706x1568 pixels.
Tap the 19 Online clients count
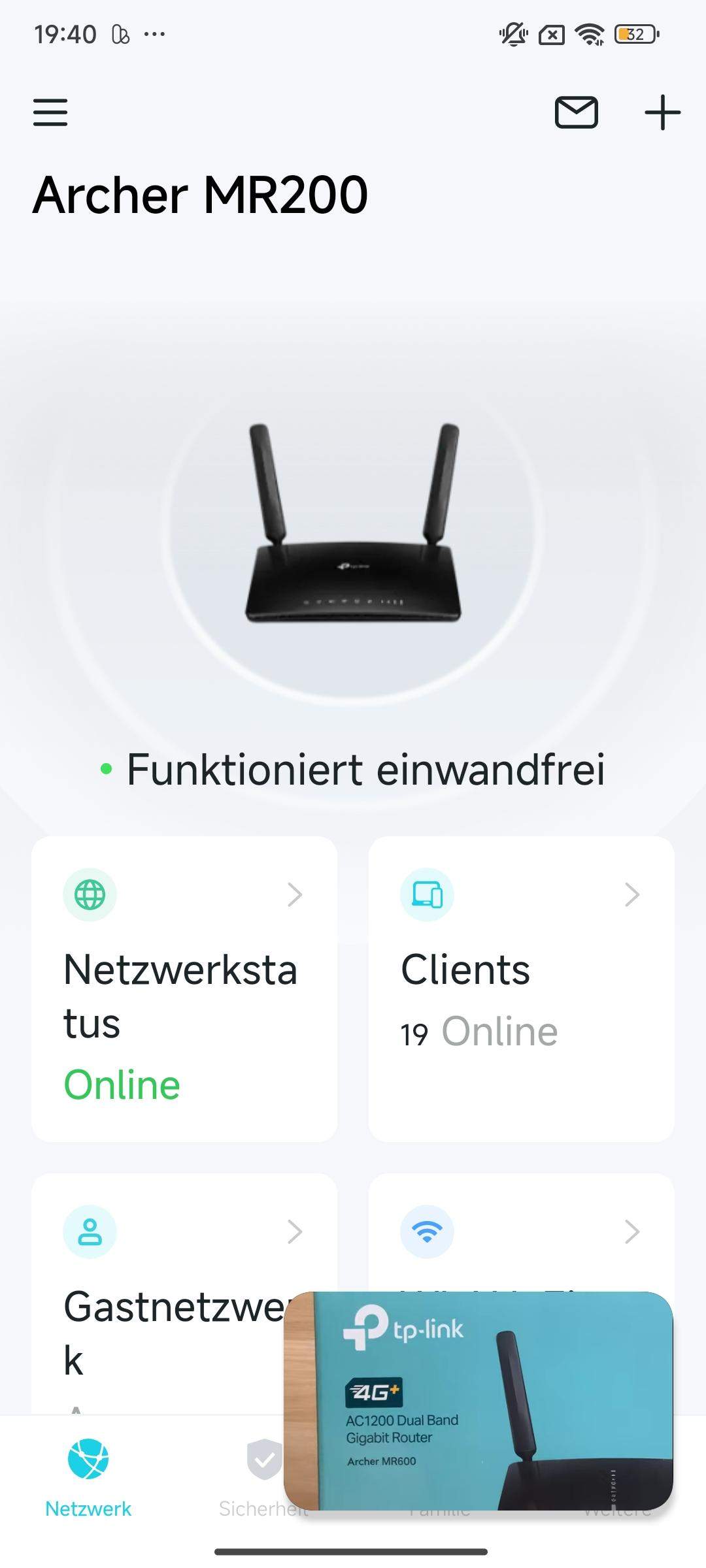(x=479, y=1032)
